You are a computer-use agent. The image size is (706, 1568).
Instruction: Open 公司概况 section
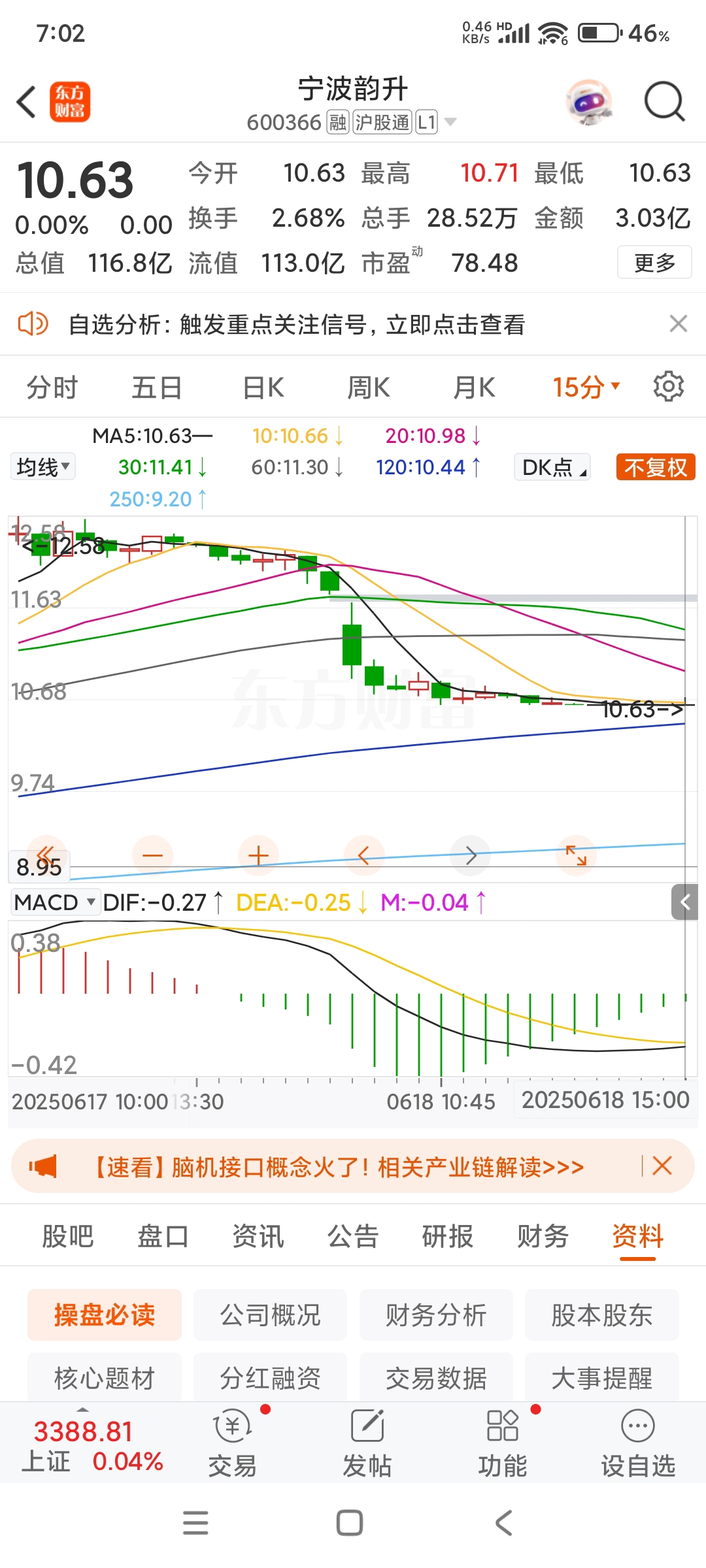270,1315
